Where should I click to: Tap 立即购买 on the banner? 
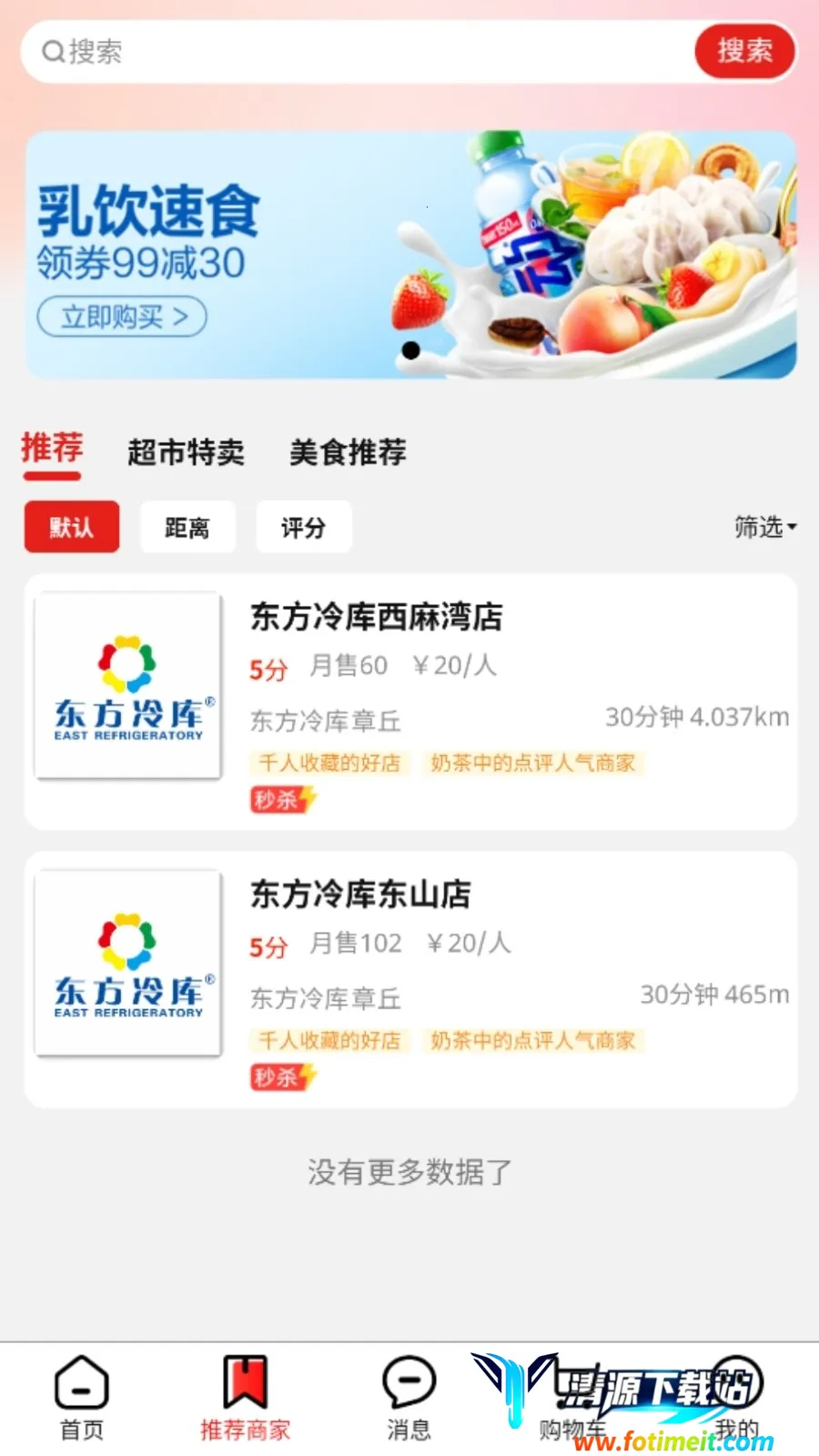(x=122, y=317)
